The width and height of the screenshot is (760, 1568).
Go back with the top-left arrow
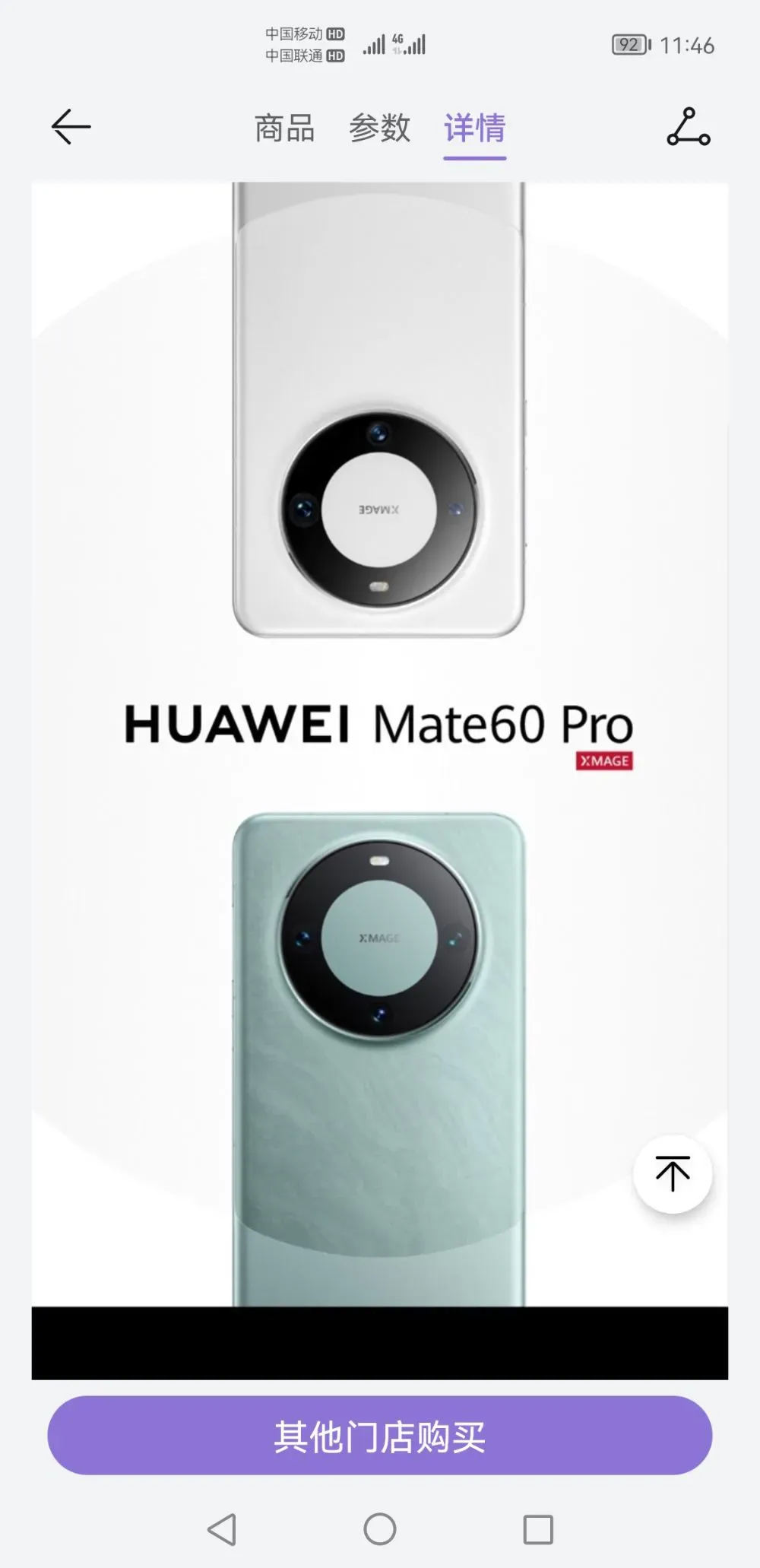point(71,126)
